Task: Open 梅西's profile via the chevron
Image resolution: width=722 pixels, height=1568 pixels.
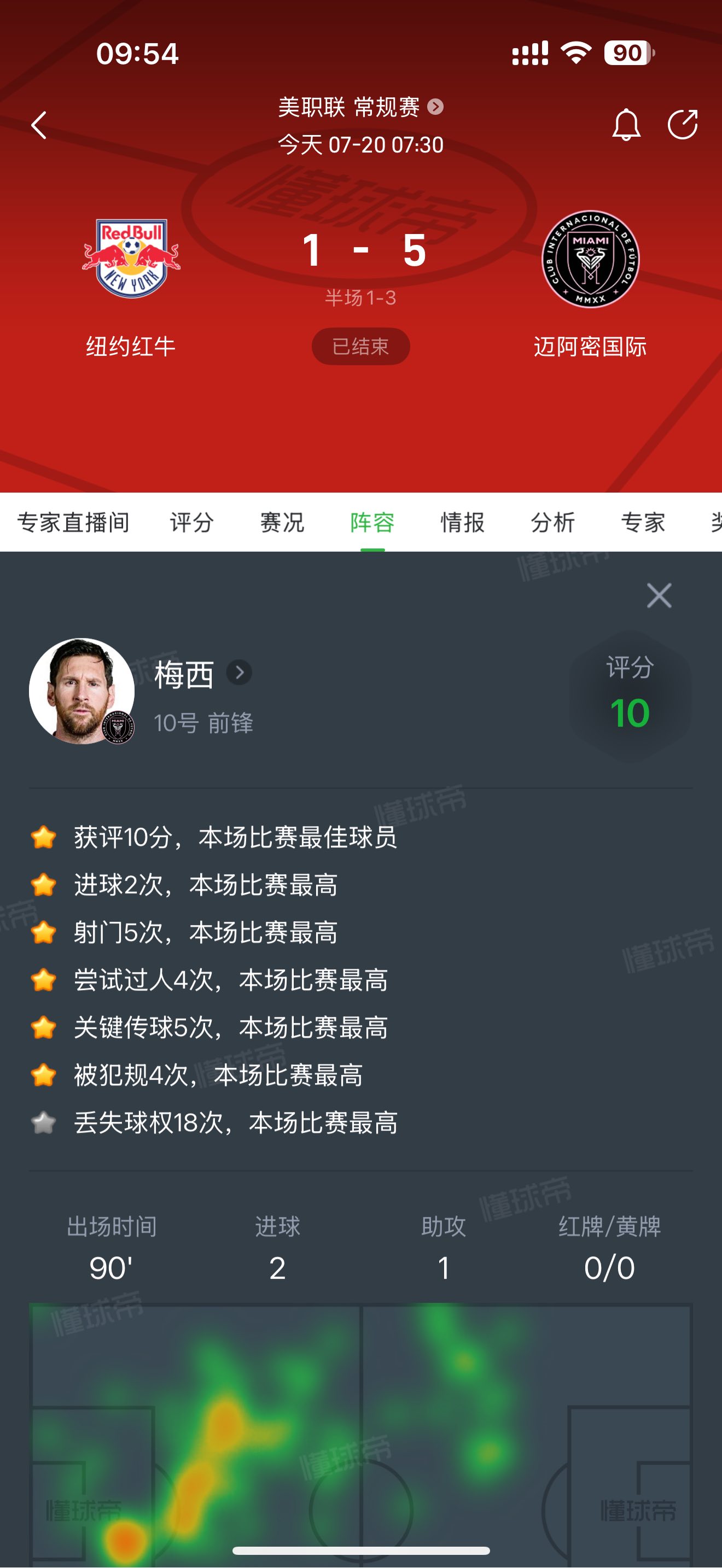Action: tap(239, 672)
